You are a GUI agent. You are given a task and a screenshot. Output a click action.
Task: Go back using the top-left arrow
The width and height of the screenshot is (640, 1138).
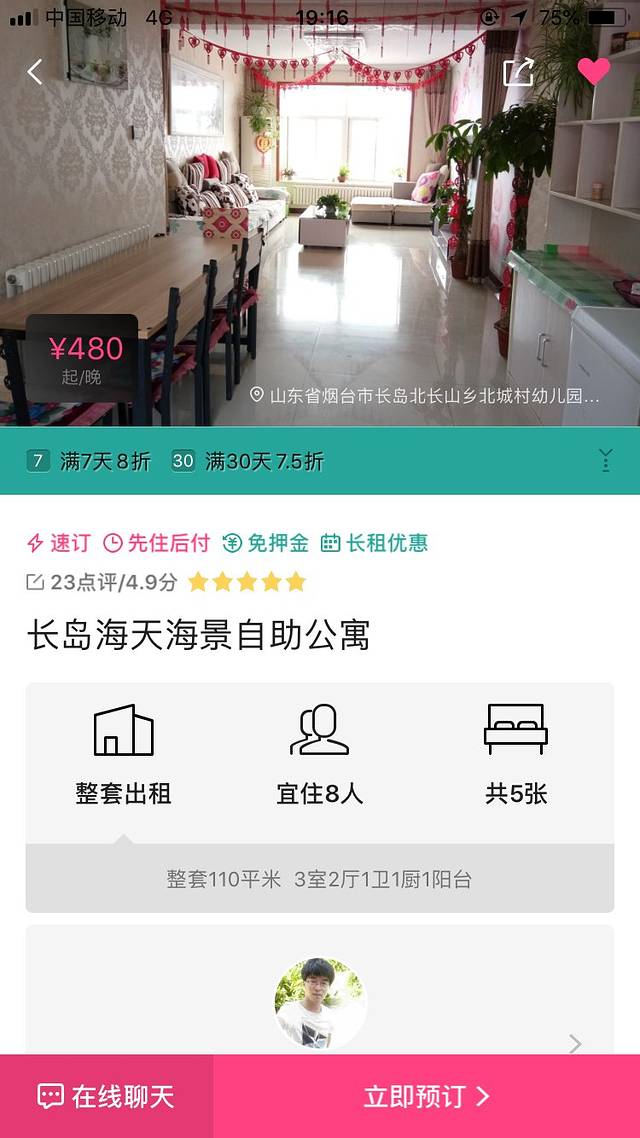(x=35, y=72)
